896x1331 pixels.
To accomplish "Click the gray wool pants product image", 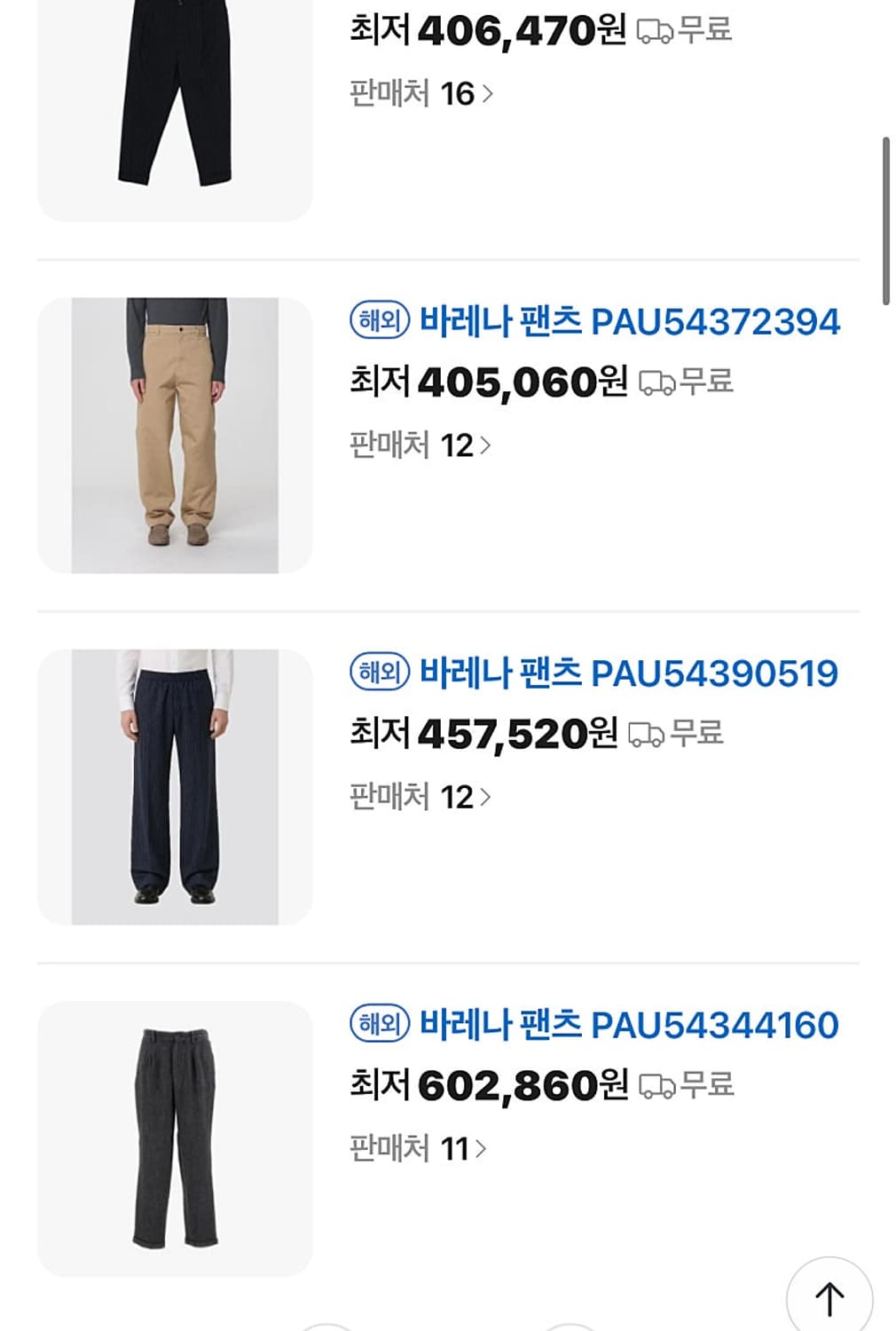I will (175, 1138).
